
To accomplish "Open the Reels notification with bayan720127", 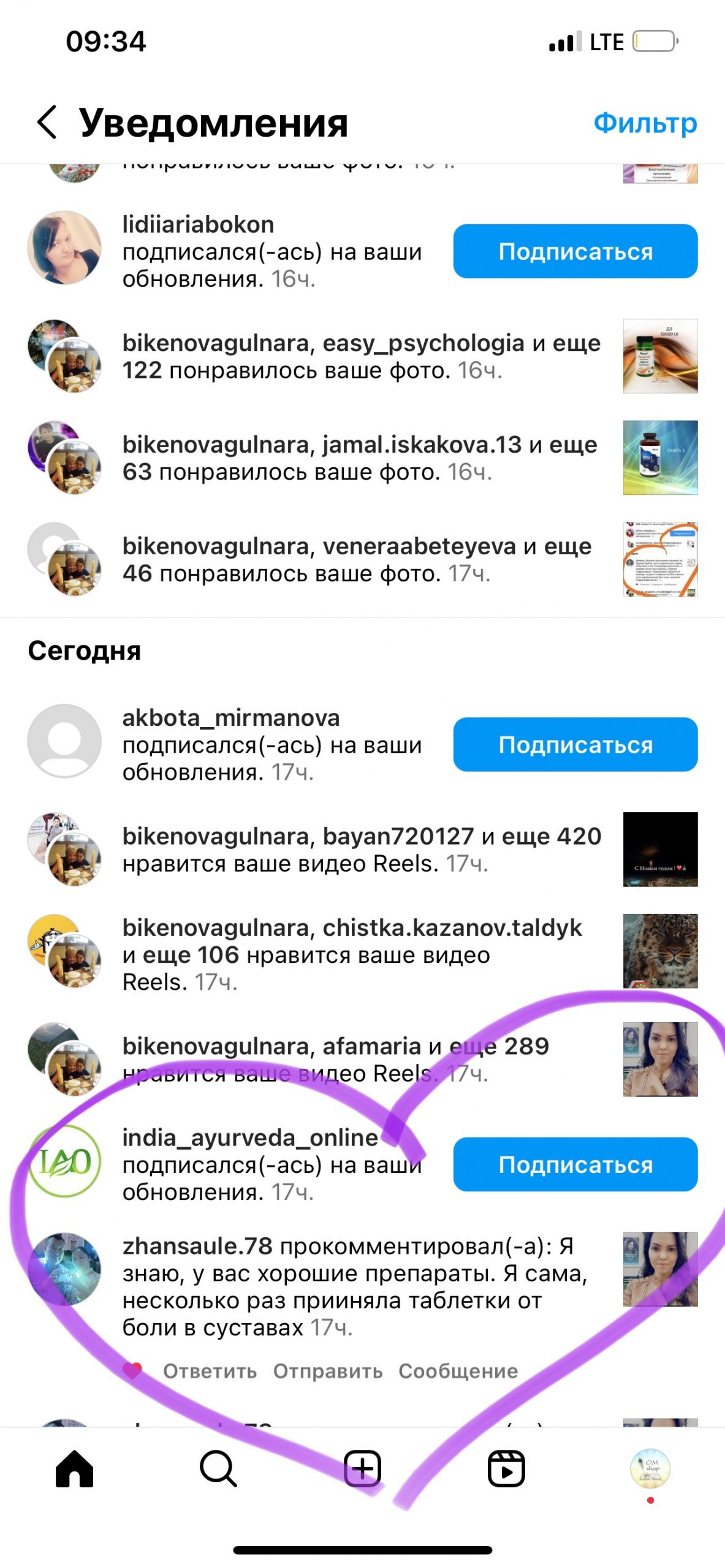I will pos(362,850).
